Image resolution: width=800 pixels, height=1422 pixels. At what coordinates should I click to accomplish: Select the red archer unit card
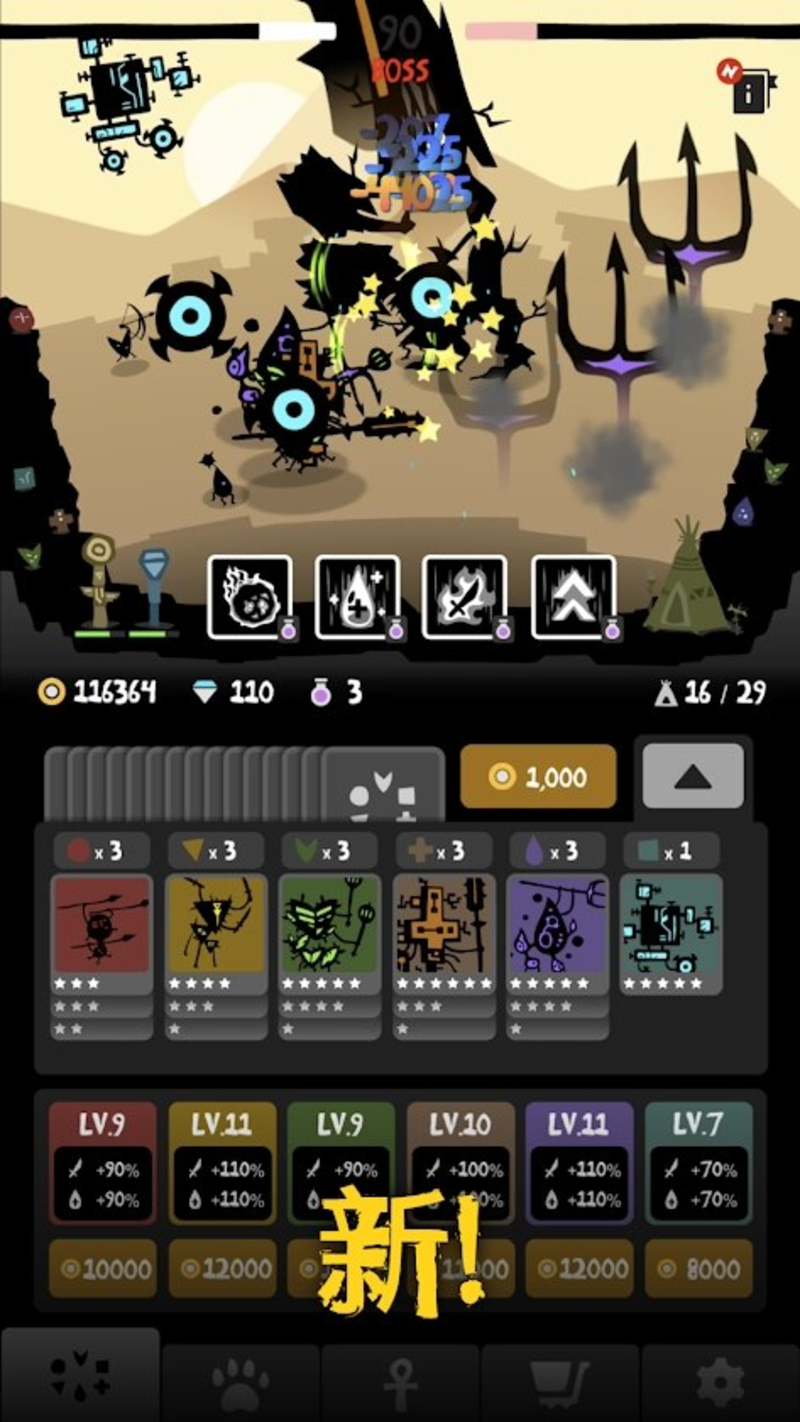coord(102,925)
